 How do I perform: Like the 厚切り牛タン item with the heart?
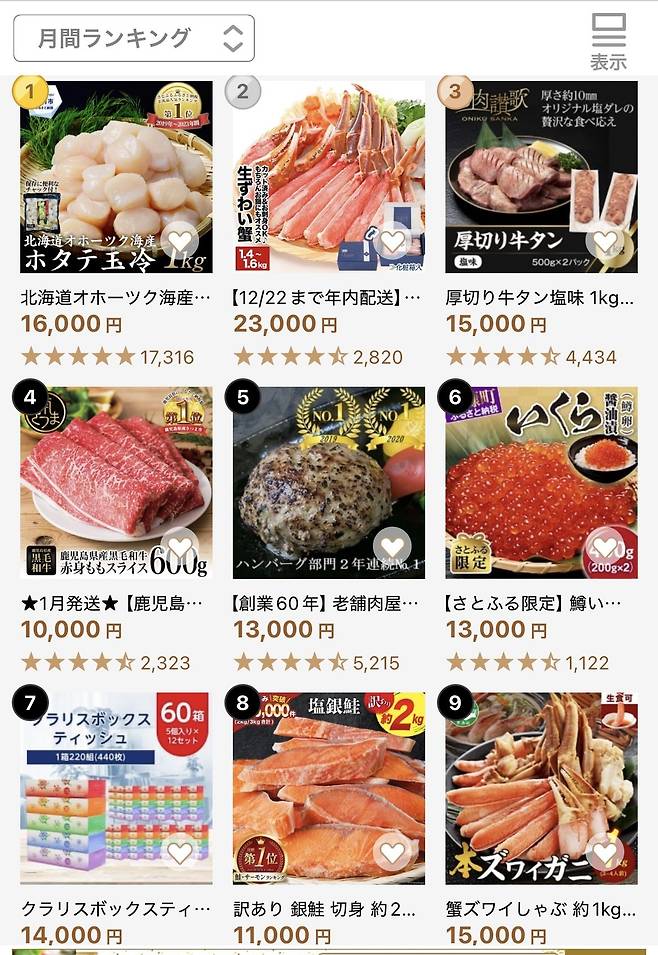[605, 242]
